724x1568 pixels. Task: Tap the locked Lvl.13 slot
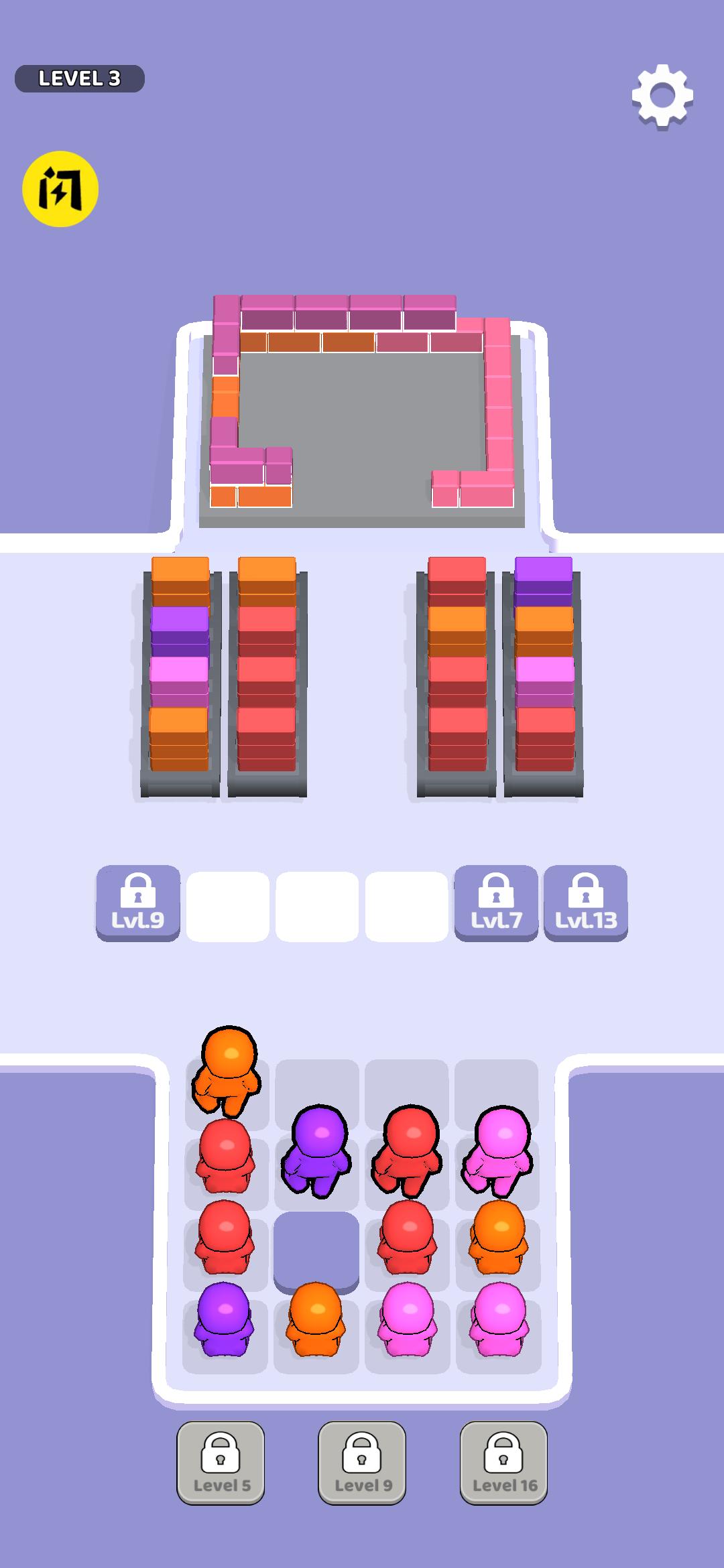(x=585, y=903)
